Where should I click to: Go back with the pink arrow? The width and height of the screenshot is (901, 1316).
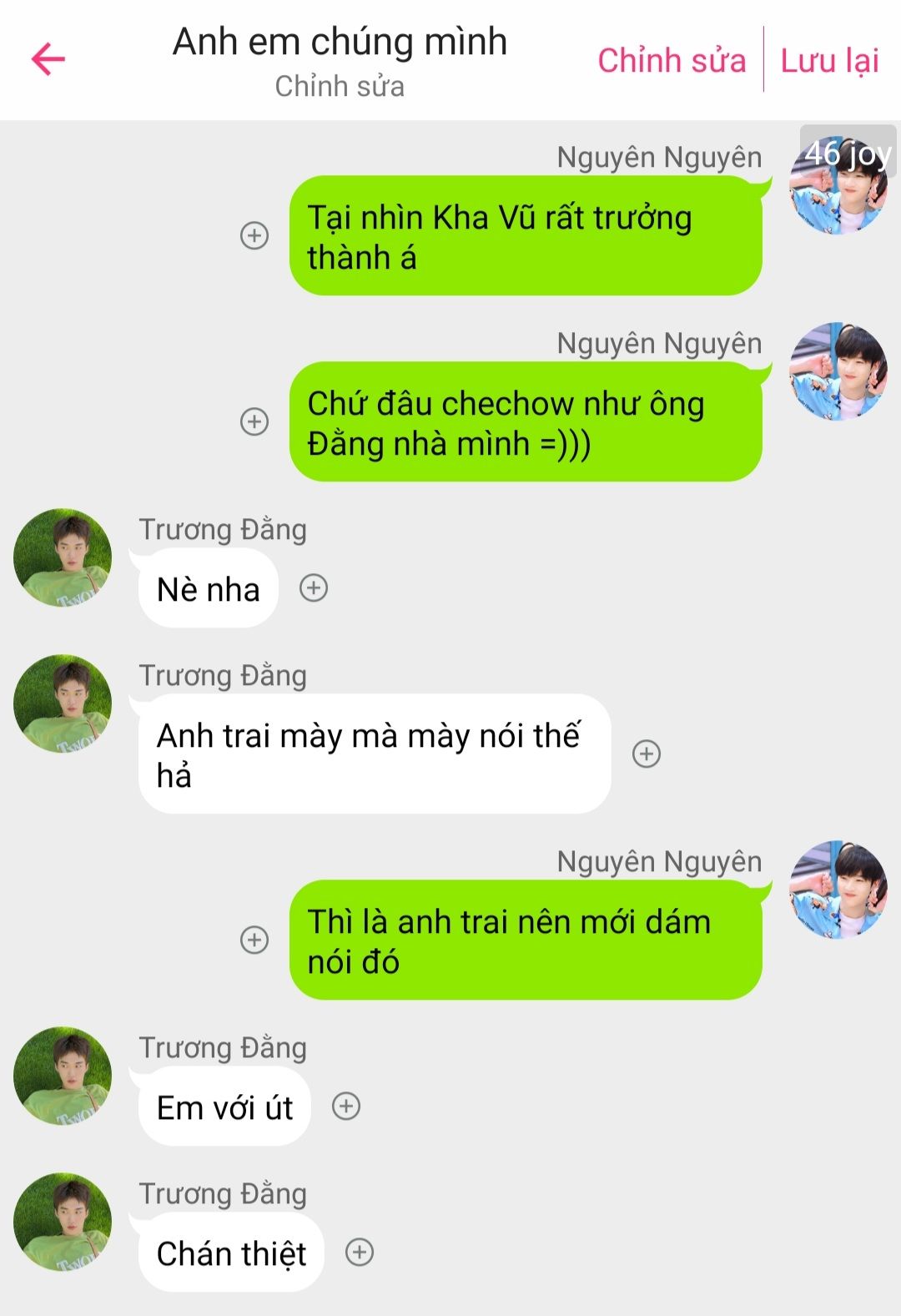(x=48, y=59)
